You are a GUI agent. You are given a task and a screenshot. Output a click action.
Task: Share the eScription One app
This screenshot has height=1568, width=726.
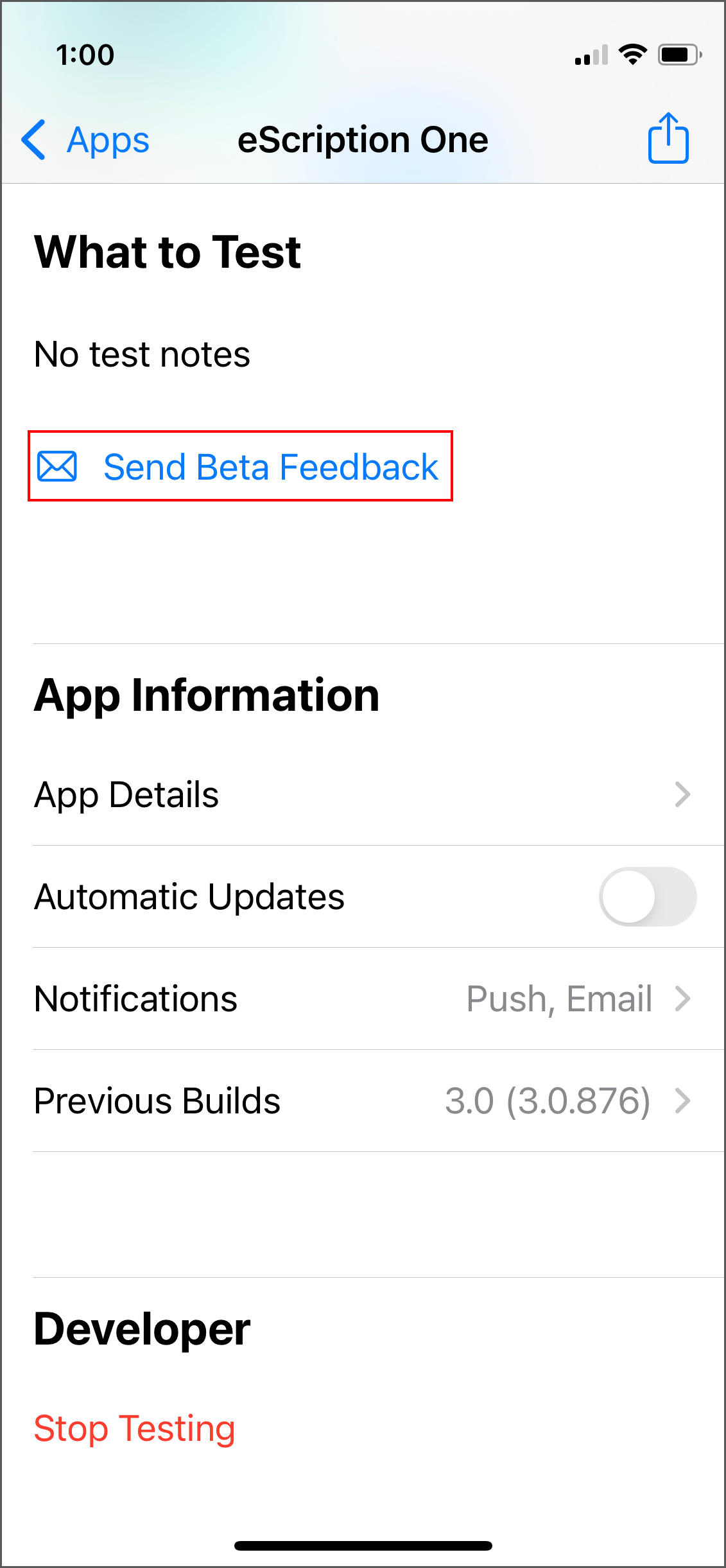pyautogui.click(x=668, y=139)
